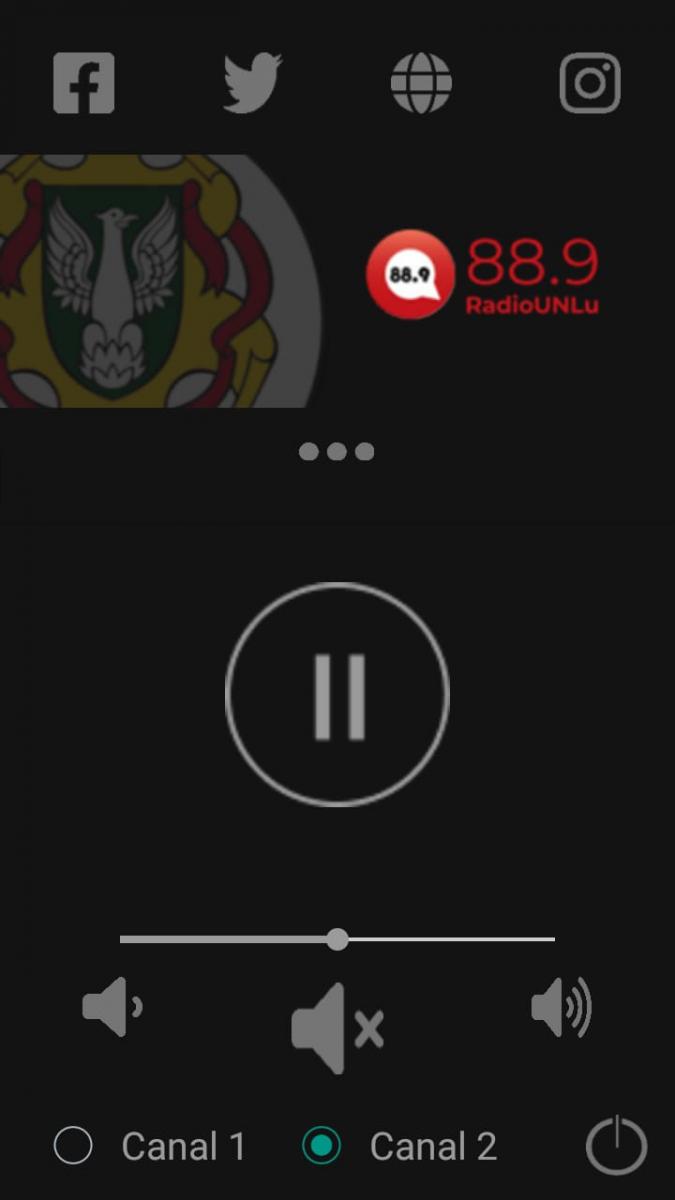
Task: Open the Instagram profile link
Action: 590,83
